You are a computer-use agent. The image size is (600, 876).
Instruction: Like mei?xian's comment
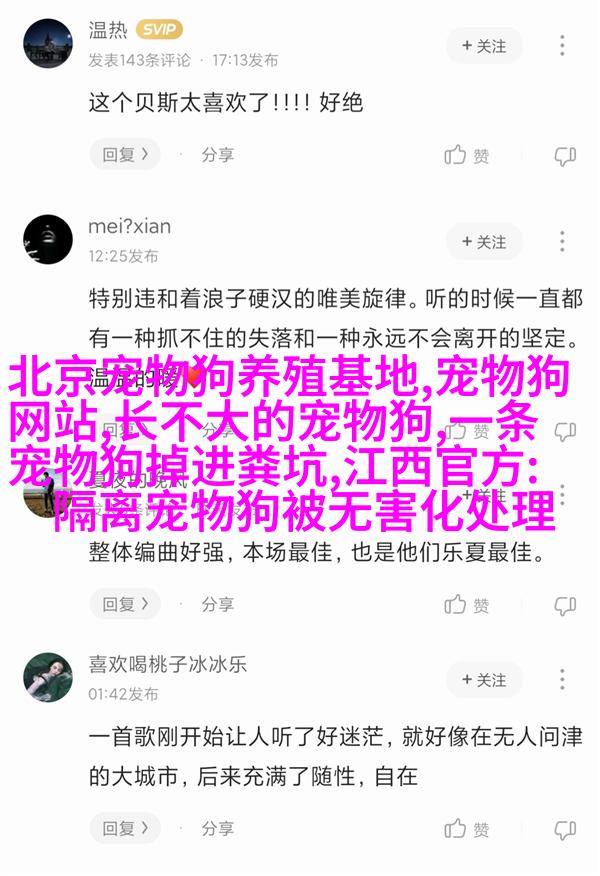coord(467,604)
